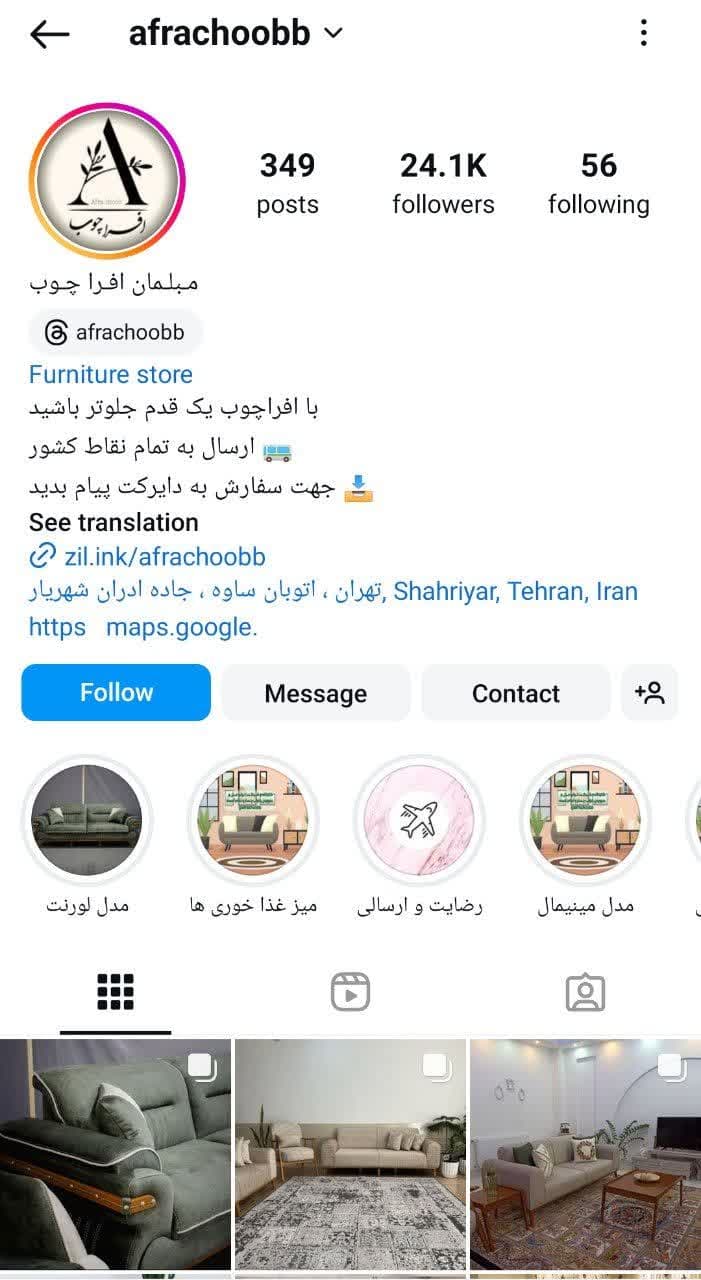View the 56 following list

[x=598, y=183]
